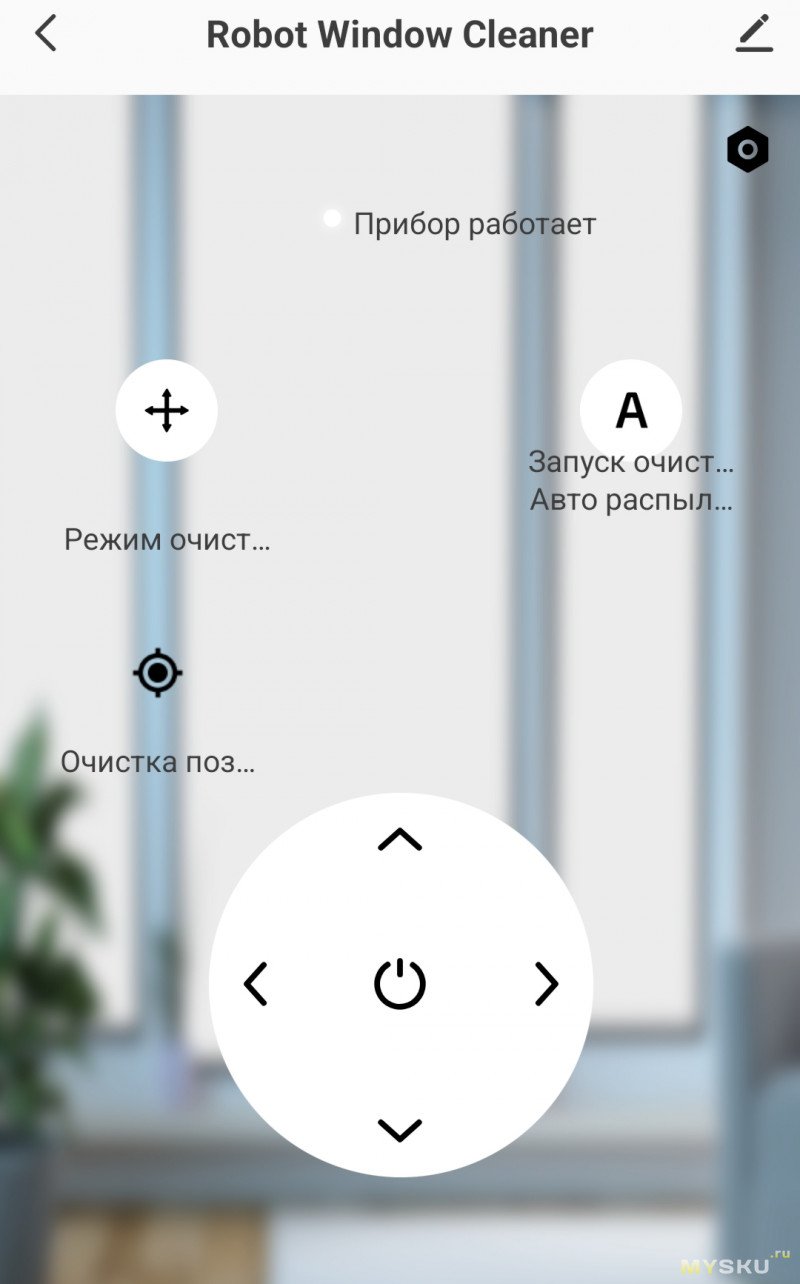Open the hexagon settings icon
This screenshot has height=1284, width=800.
747,151
